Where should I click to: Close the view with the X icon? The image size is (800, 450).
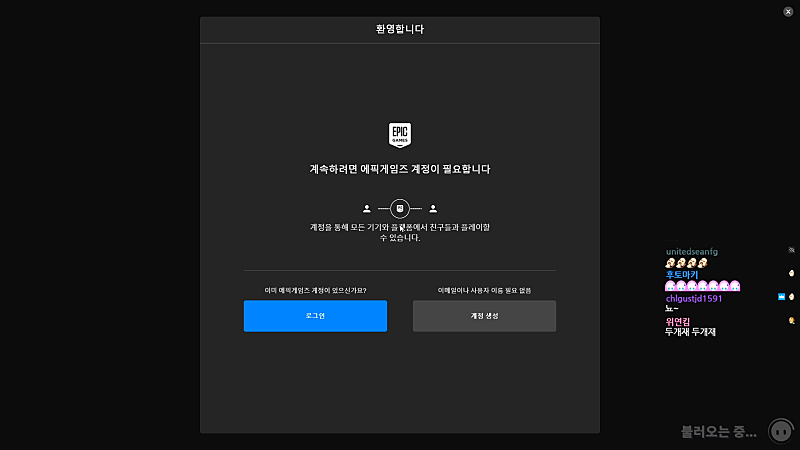pyautogui.click(x=788, y=11)
